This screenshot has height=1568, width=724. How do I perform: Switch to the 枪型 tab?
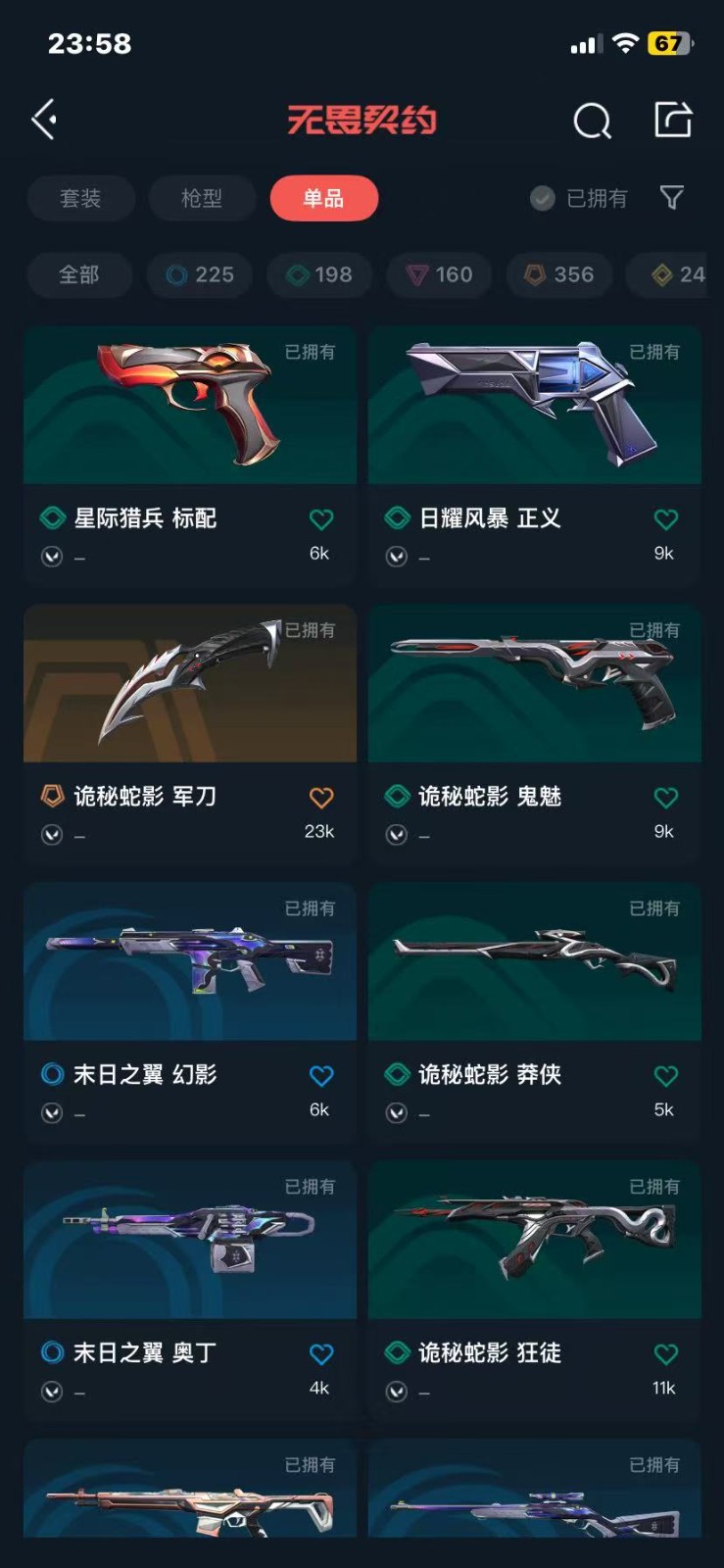pyautogui.click(x=202, y=198)
